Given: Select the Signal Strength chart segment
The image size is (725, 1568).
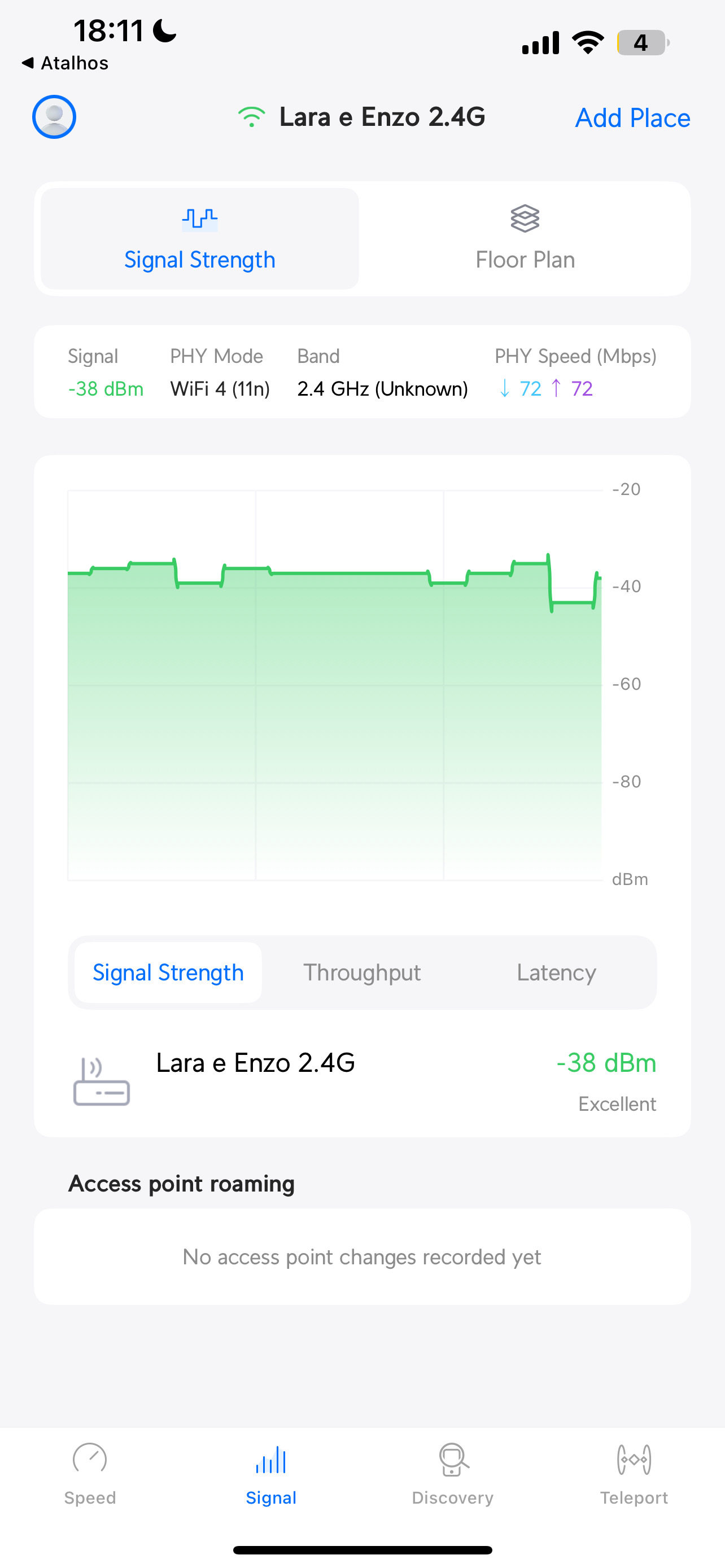Looking at the screenshot, I should [168, 972].
